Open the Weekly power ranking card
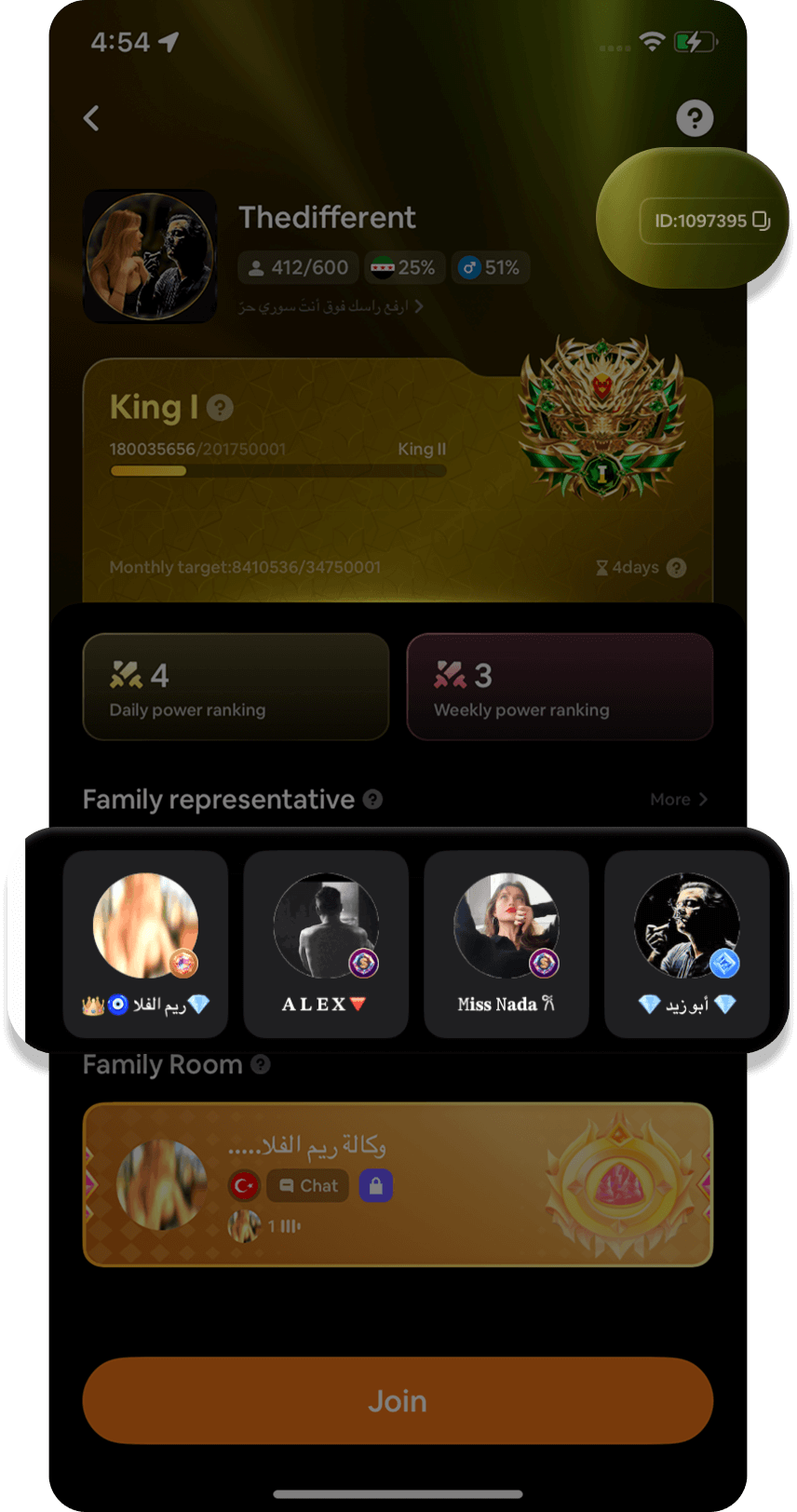This screenshot has width=797, height=1512. [560, 687]
